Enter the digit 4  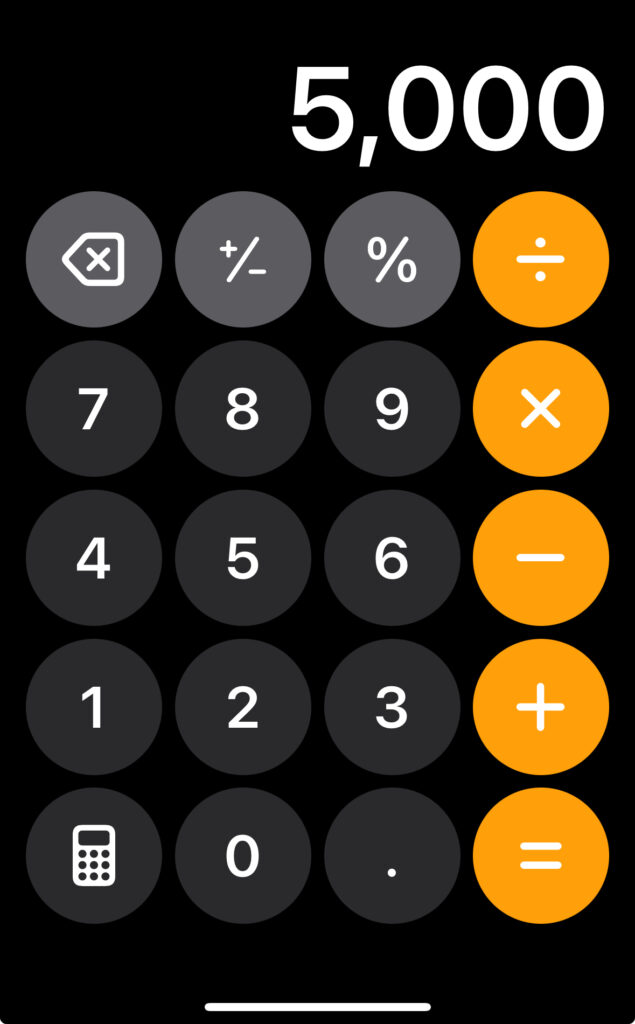point(93,558)
